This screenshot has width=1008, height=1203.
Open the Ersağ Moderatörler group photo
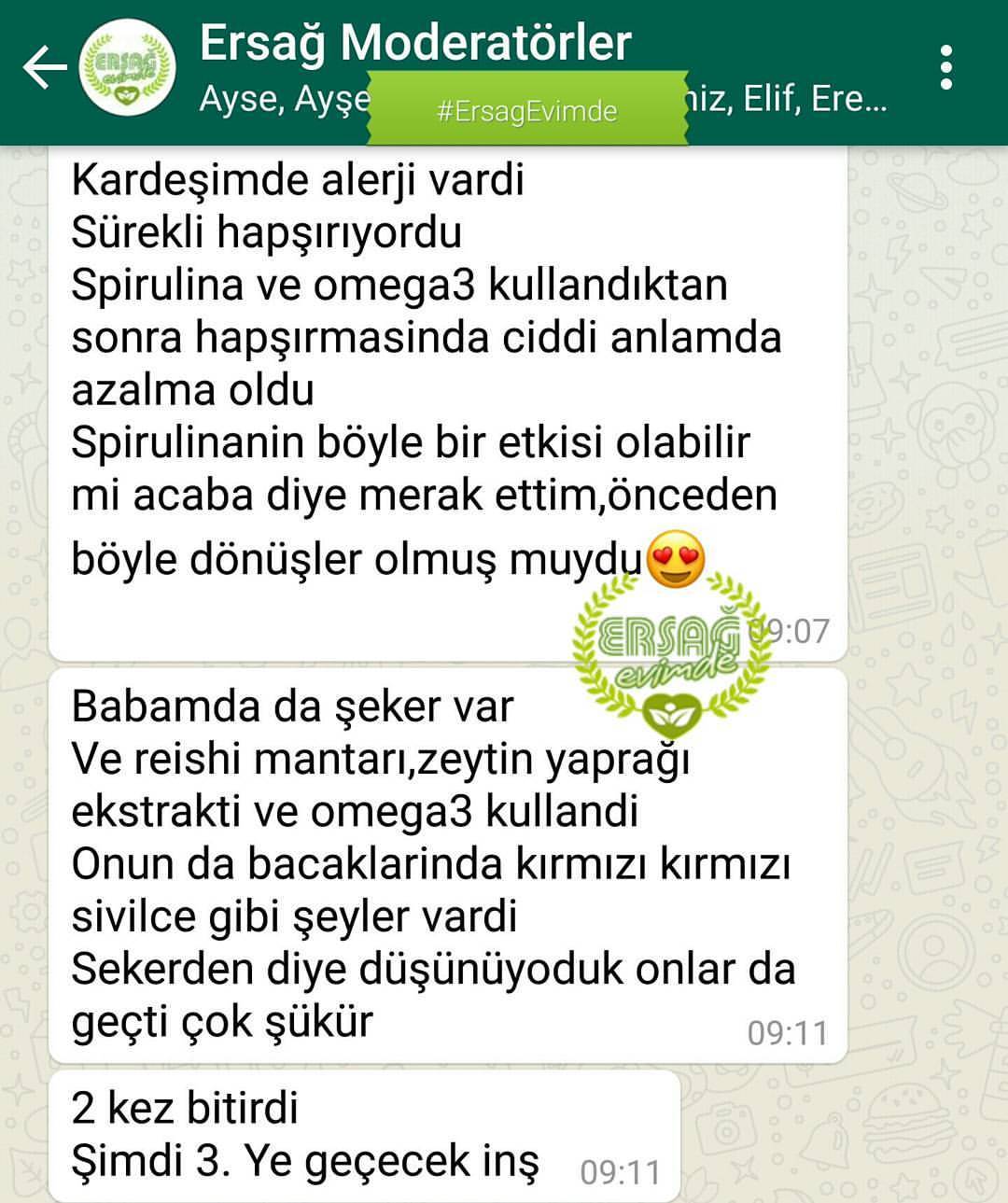coord(127,68)
